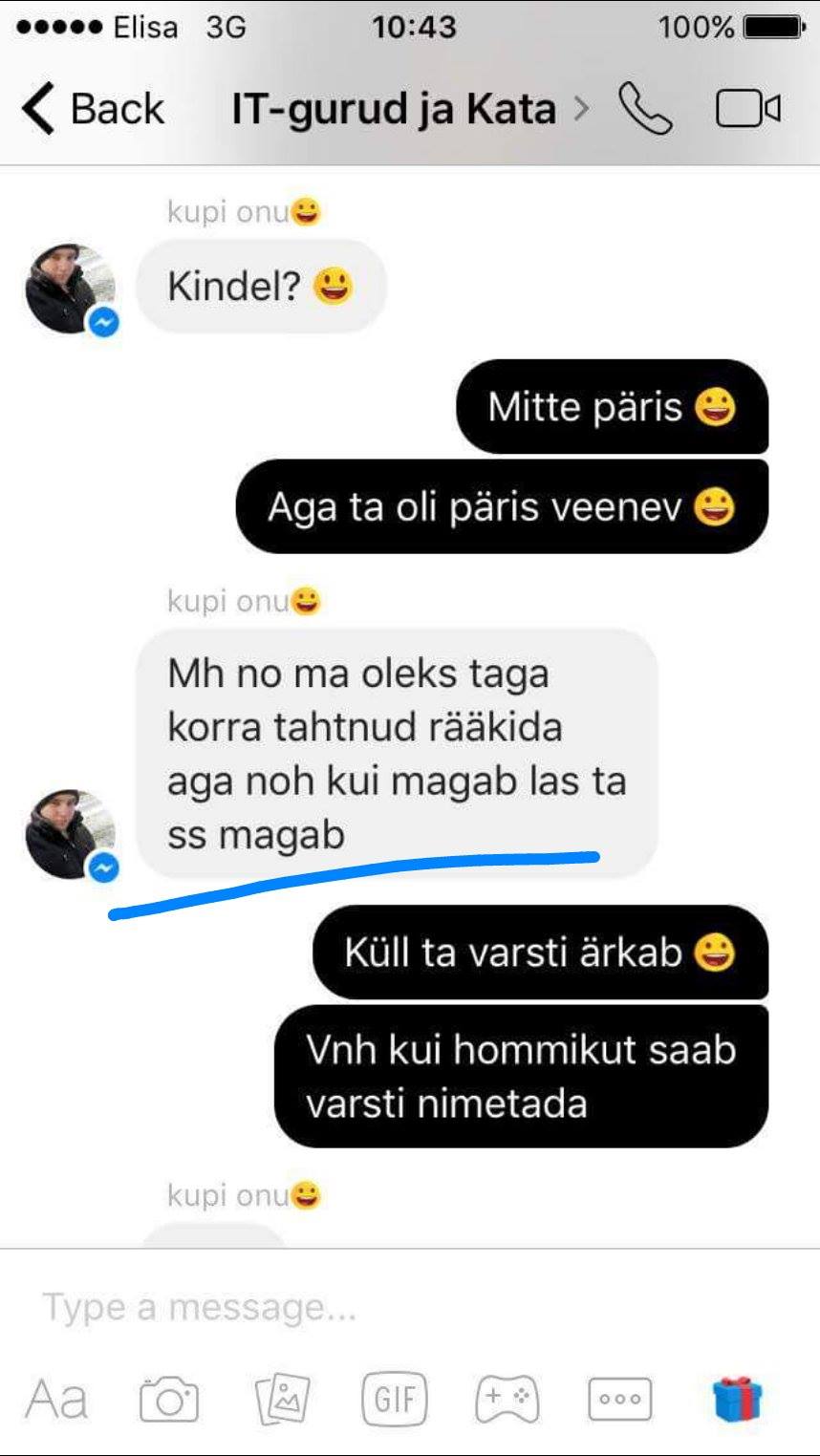Open IT-gurud ja Kata group details

409,109
